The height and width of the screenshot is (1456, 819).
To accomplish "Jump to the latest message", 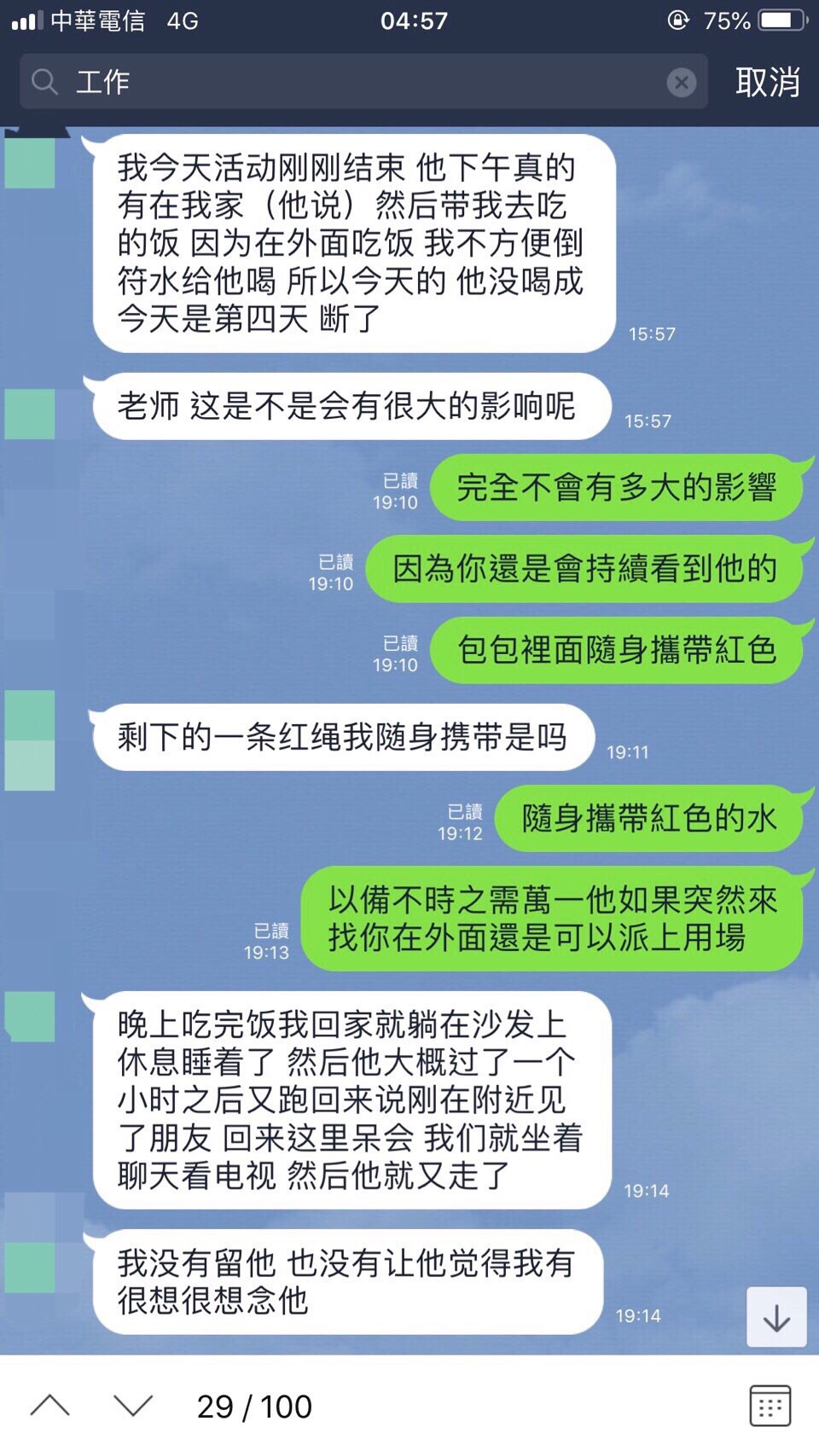I will click(775, 1317).
